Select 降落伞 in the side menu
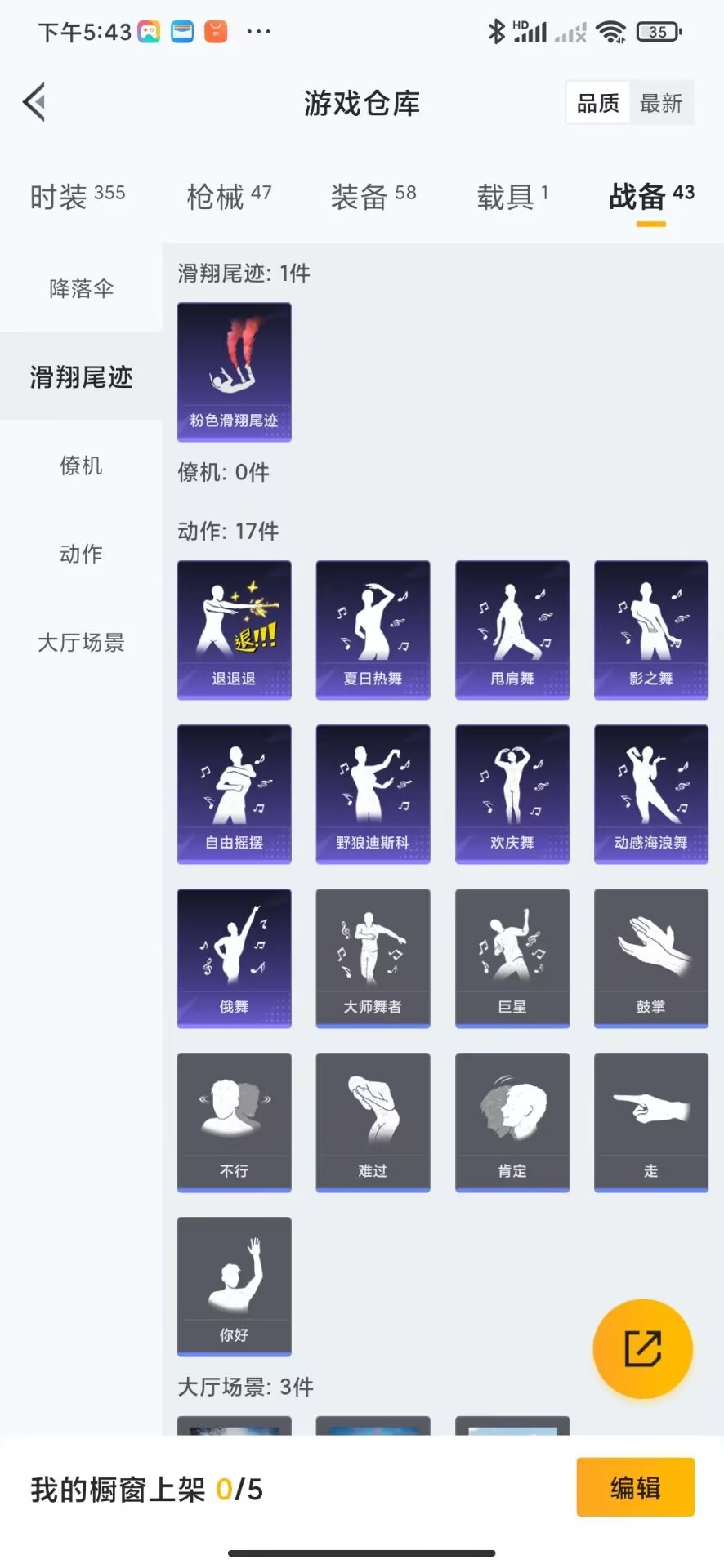The height and width of the screenshot is (1568, 724). 81,288
